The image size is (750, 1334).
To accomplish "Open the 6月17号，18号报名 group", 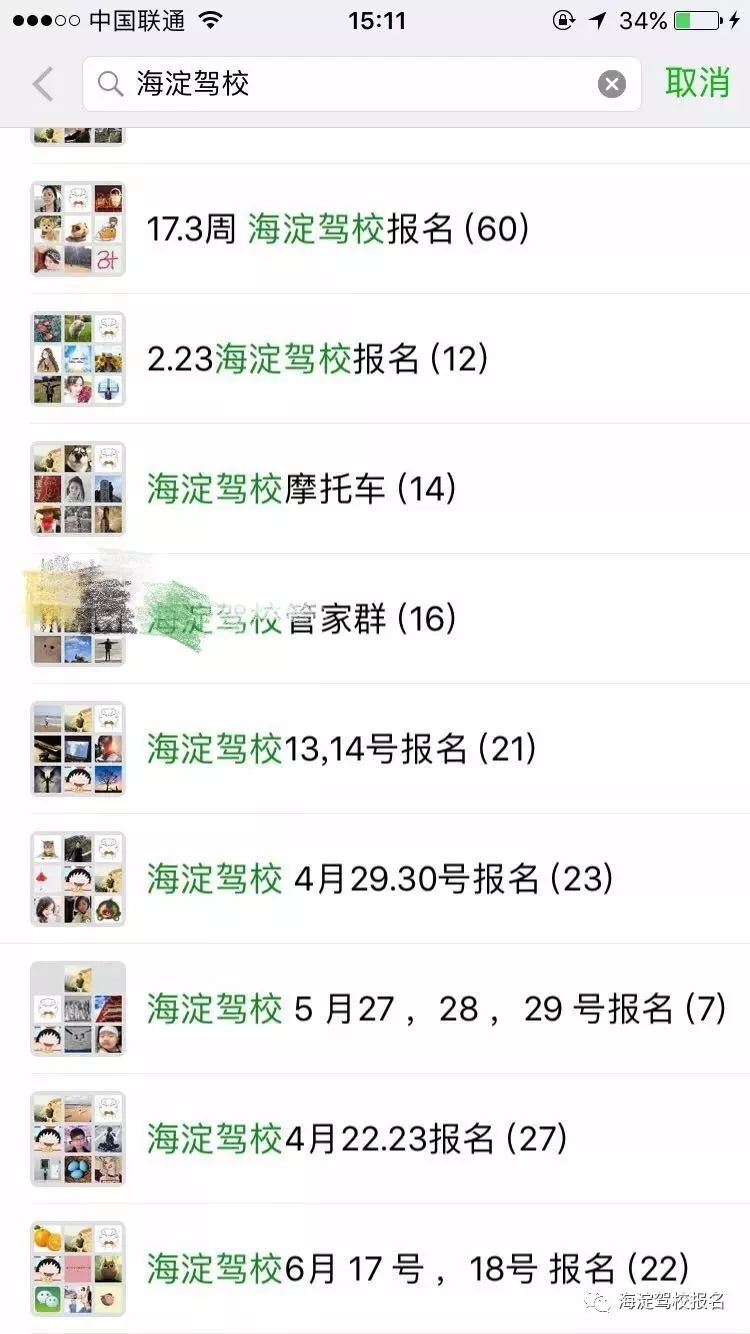I will pyautogui.click(x=418, y=1269).
